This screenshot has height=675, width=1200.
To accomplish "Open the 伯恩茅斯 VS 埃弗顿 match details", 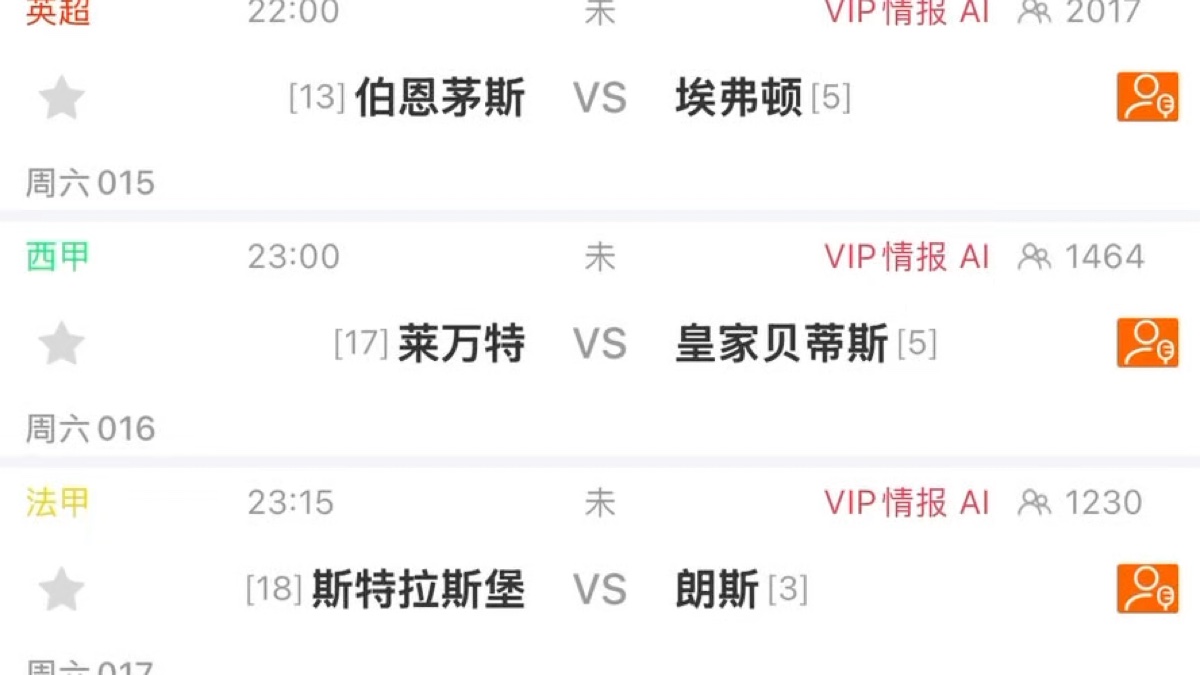I will point(600,98).
